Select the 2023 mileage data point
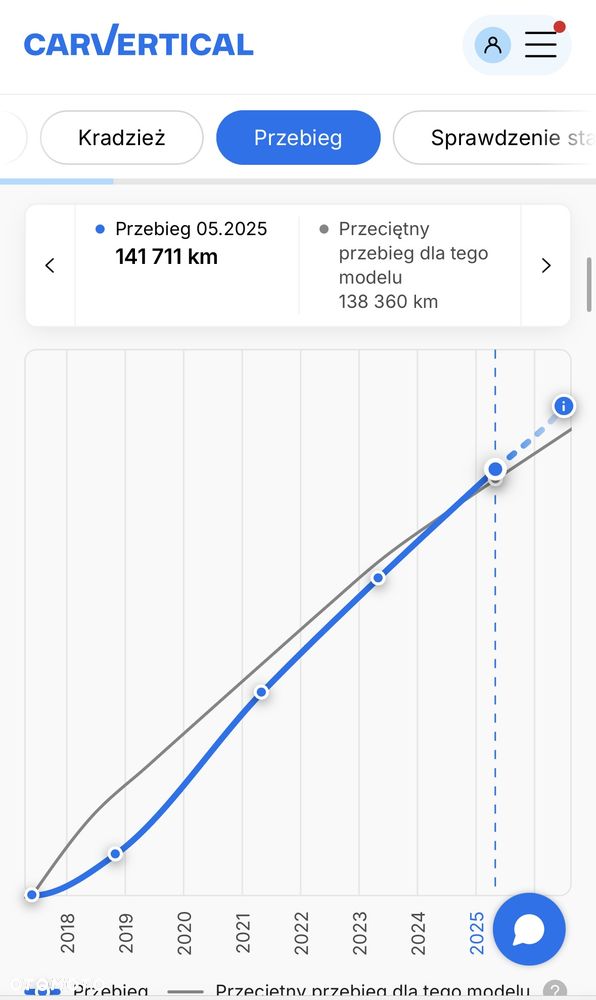This screenshot has height=1000, width=596. tap(378, 578)
